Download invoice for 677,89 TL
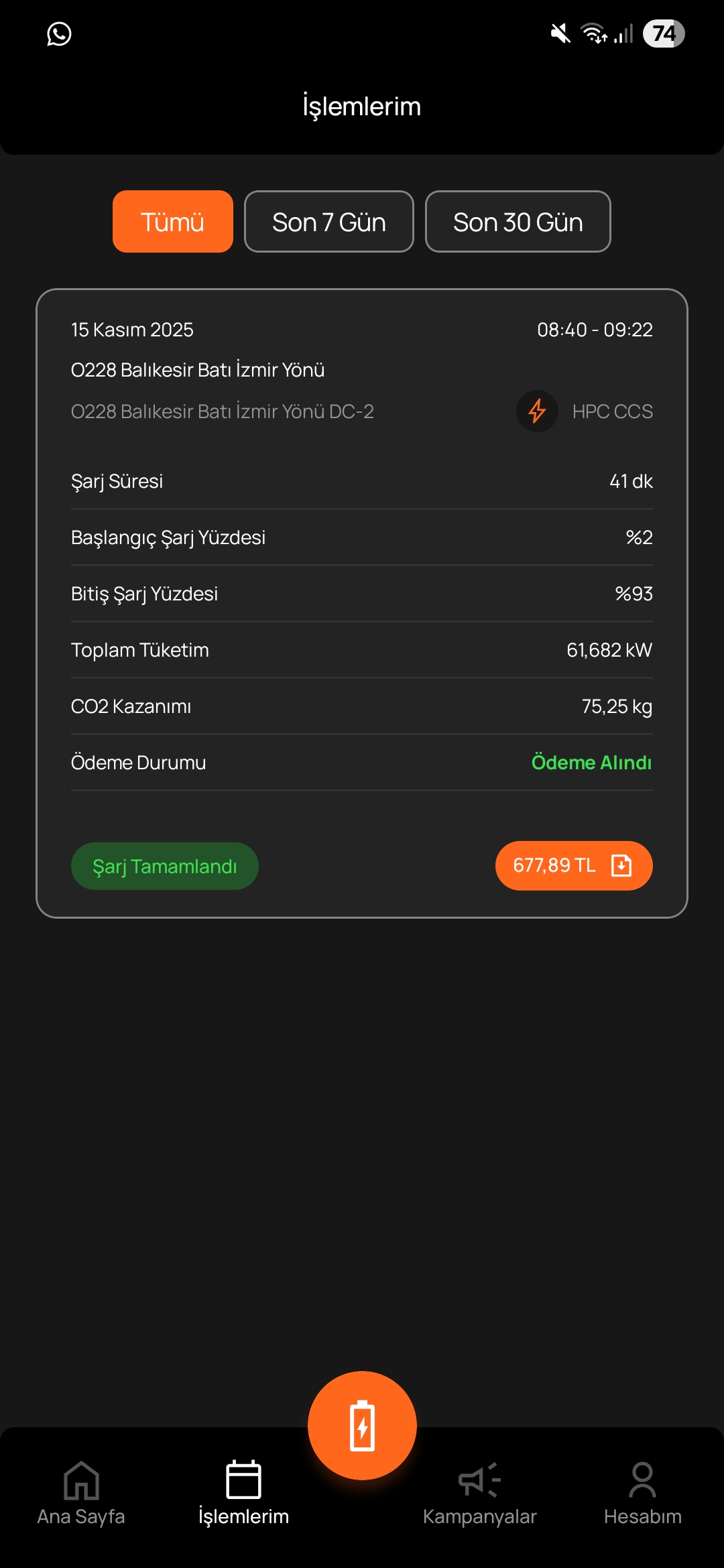Screen dimensions: 724x1568 pyautogui.click(x=574, y=866)
